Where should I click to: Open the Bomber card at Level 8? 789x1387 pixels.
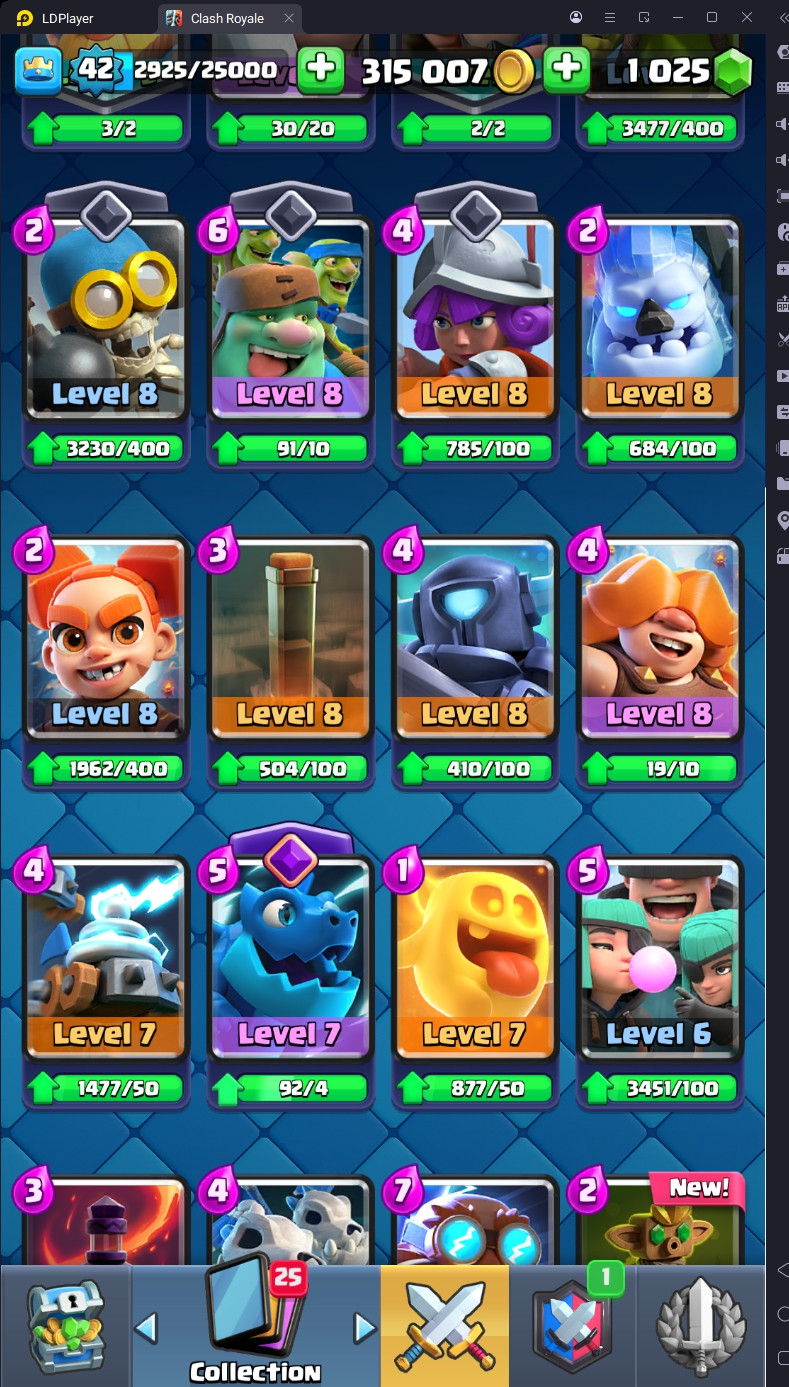105,320
